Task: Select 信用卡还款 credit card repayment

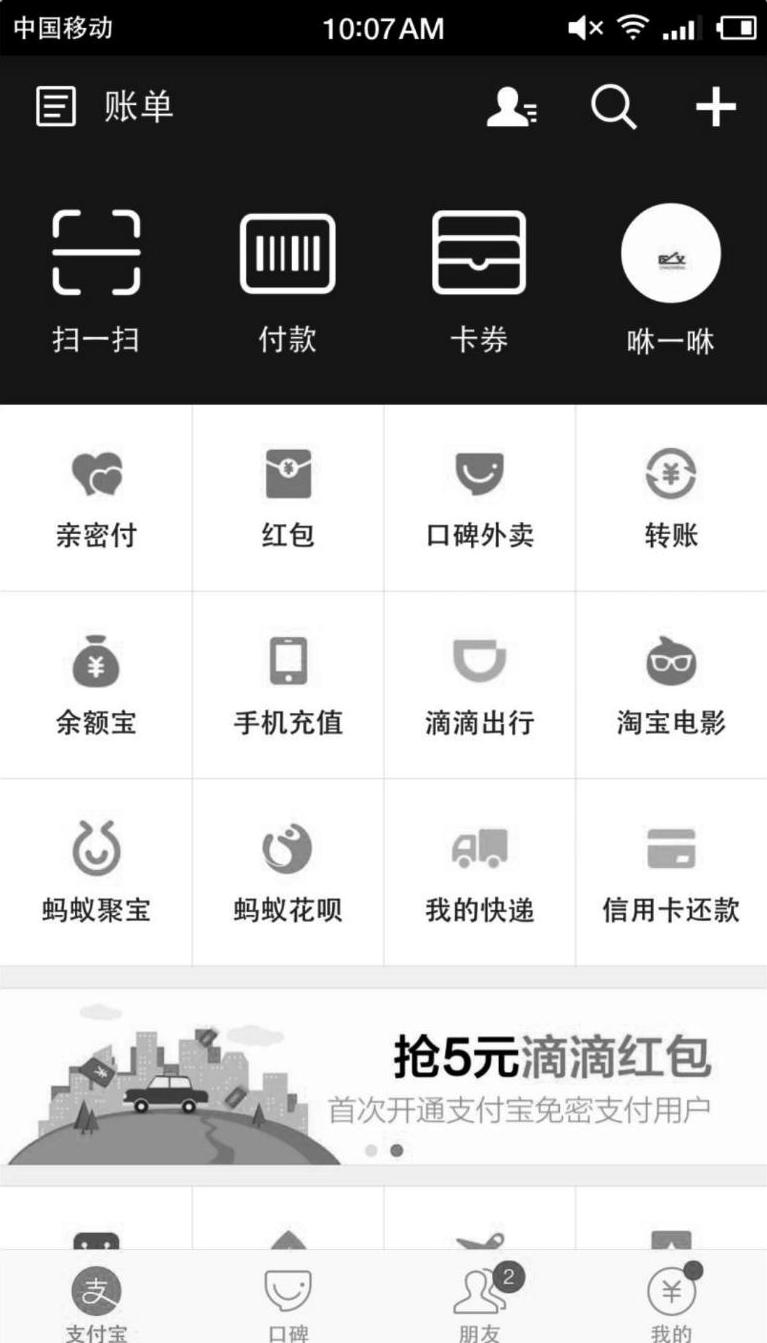Action: pos(670,872)
